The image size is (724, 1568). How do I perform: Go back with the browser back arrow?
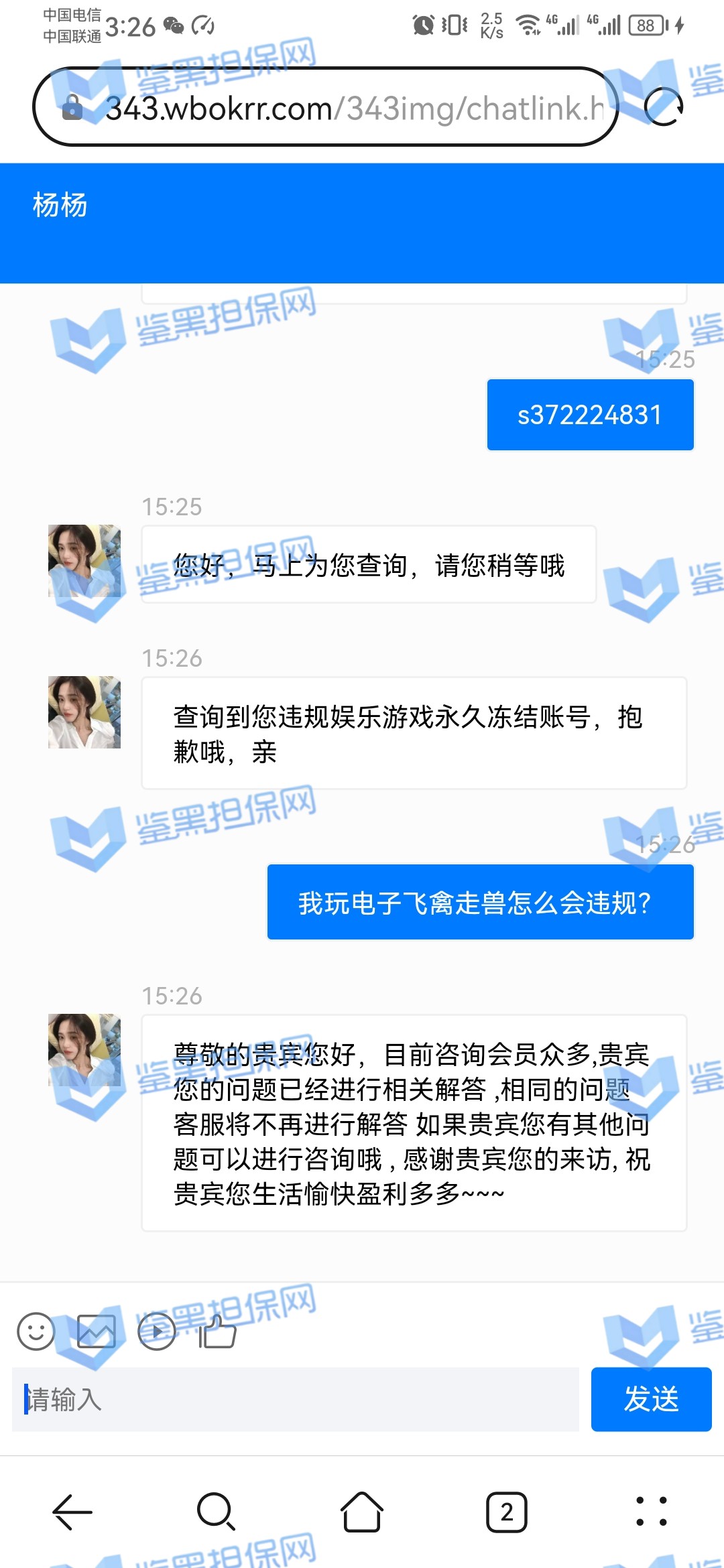[x=72, y=1512]
